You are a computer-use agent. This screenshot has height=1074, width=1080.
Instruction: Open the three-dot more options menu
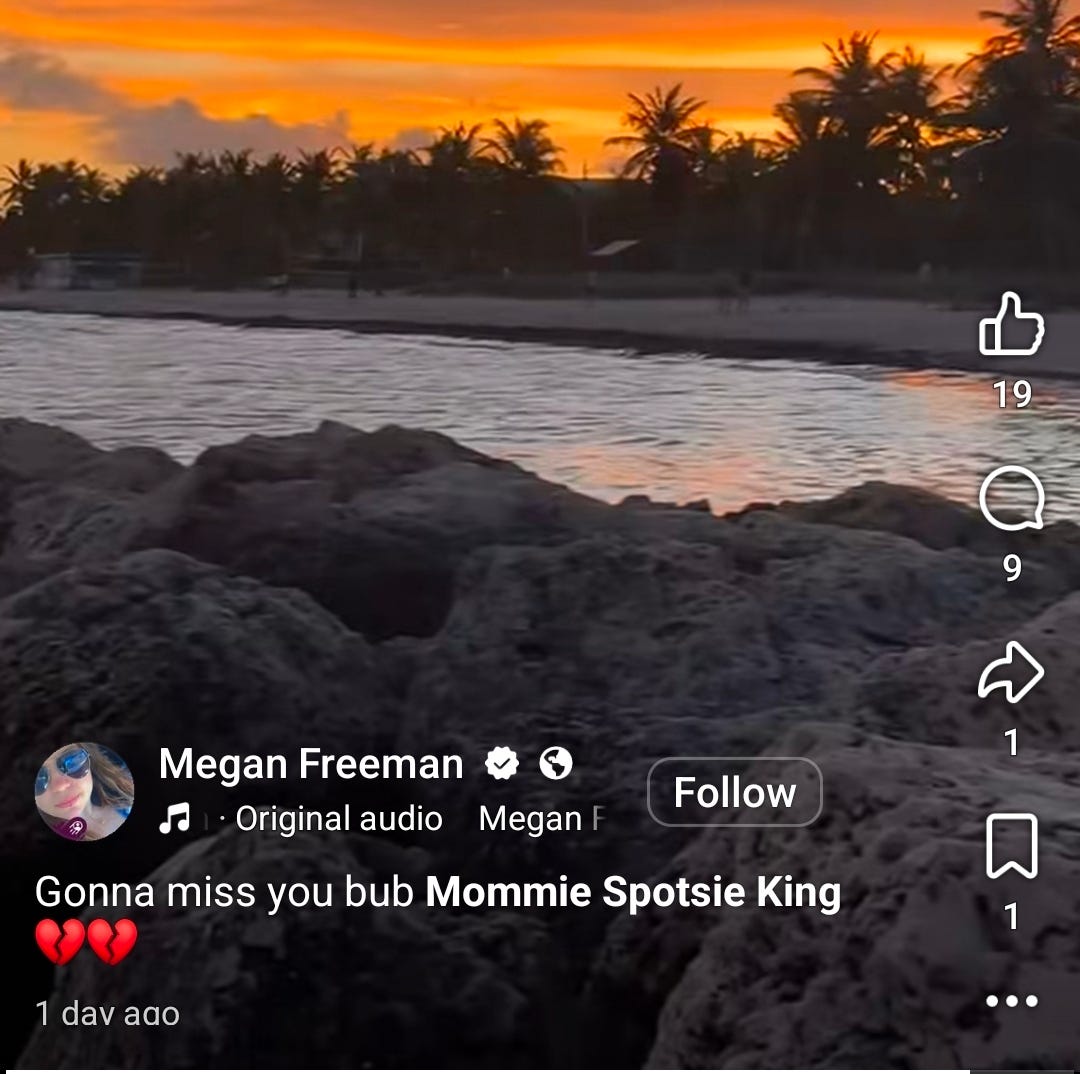click(1011, 1000)
